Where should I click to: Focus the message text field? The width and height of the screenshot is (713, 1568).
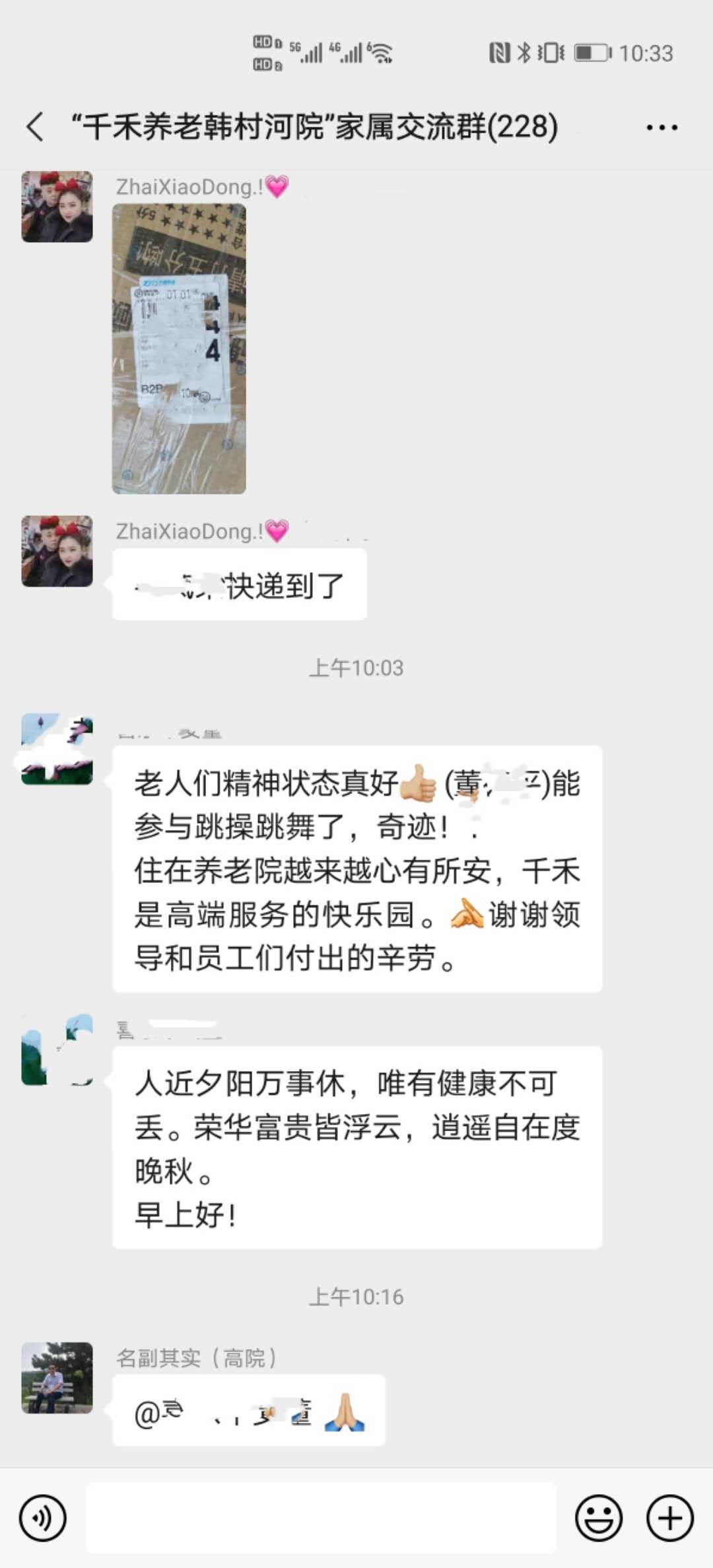click(x=321, y=1518)
